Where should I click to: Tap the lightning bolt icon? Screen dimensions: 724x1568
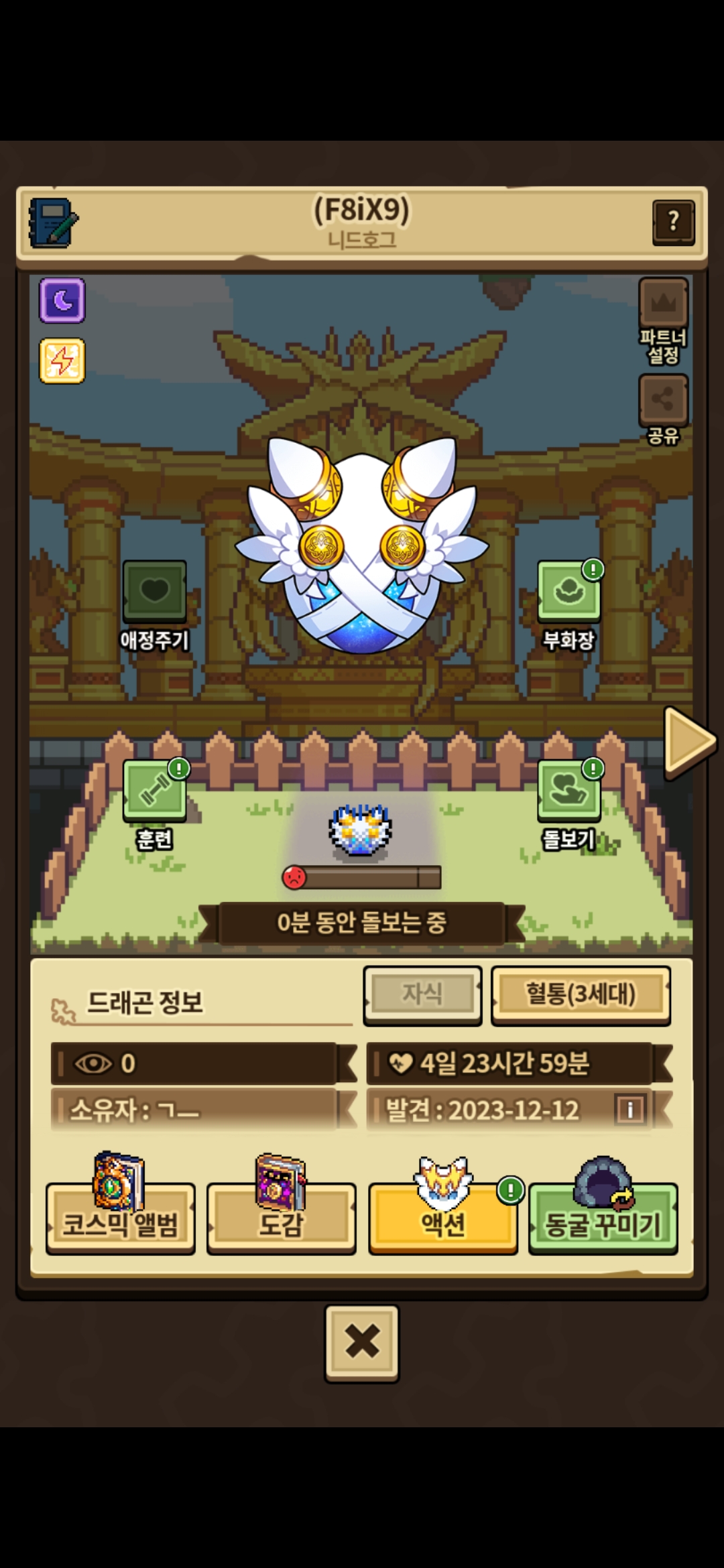(62, 361)
